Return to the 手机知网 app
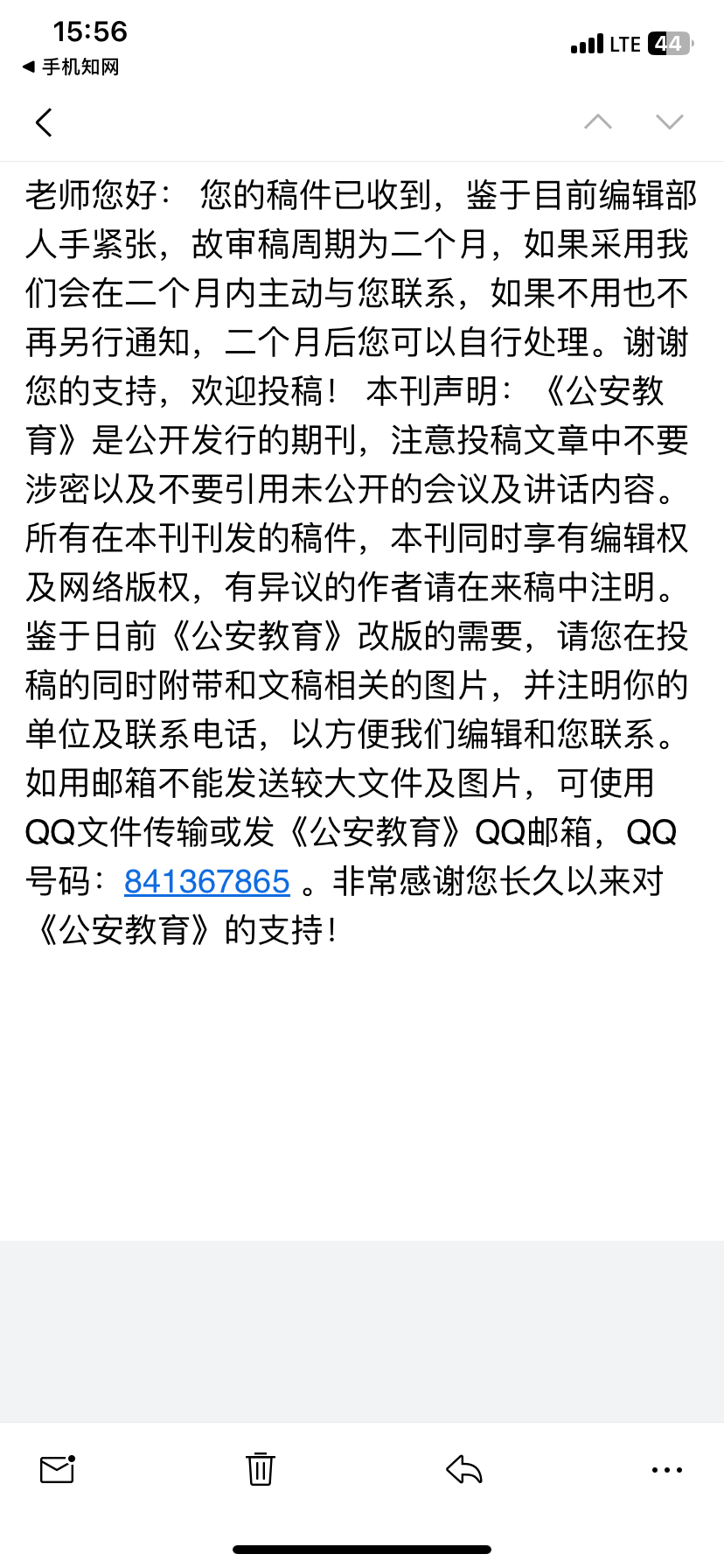The height and width of the screenshot is (1568, 724). (x=70, y=67)
